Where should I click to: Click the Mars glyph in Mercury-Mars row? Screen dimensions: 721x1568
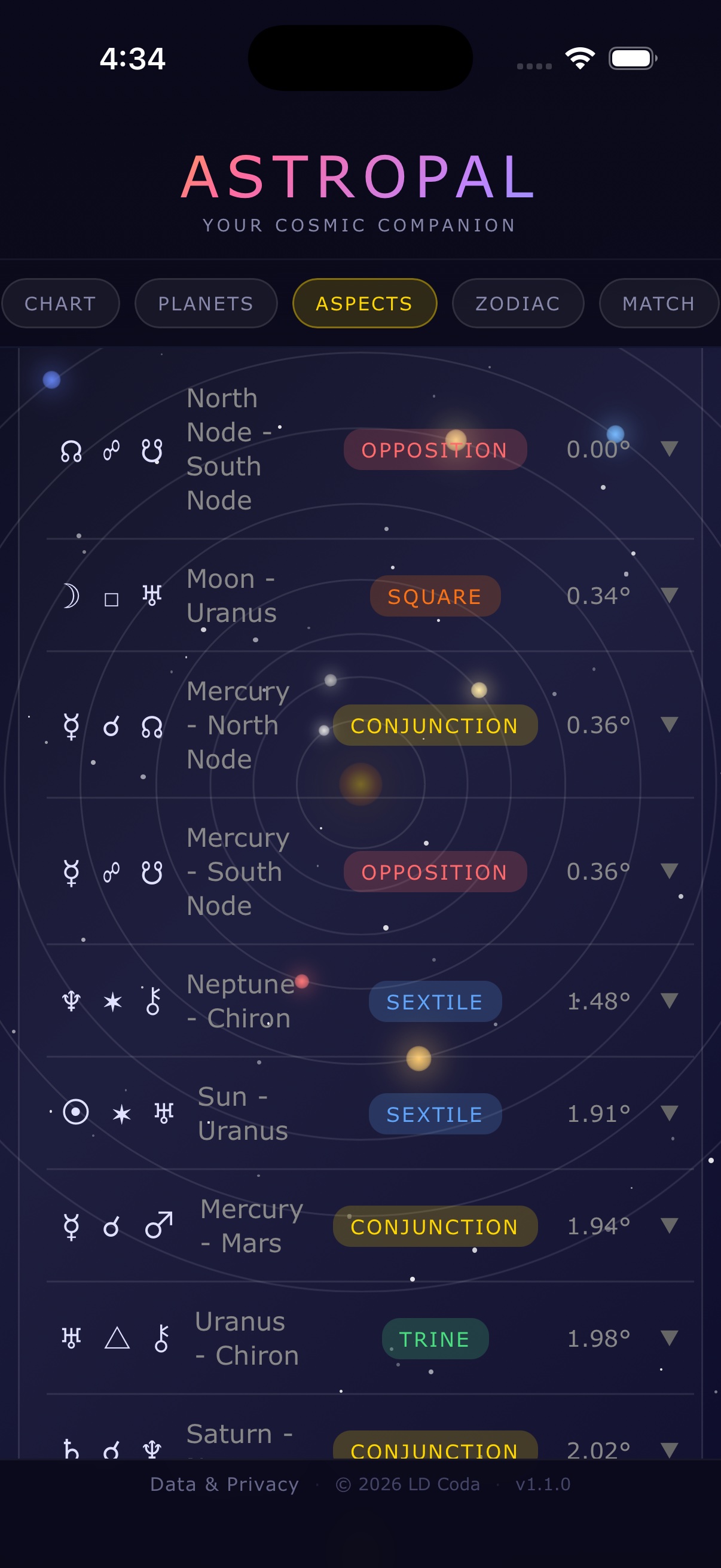[158, 1227]
